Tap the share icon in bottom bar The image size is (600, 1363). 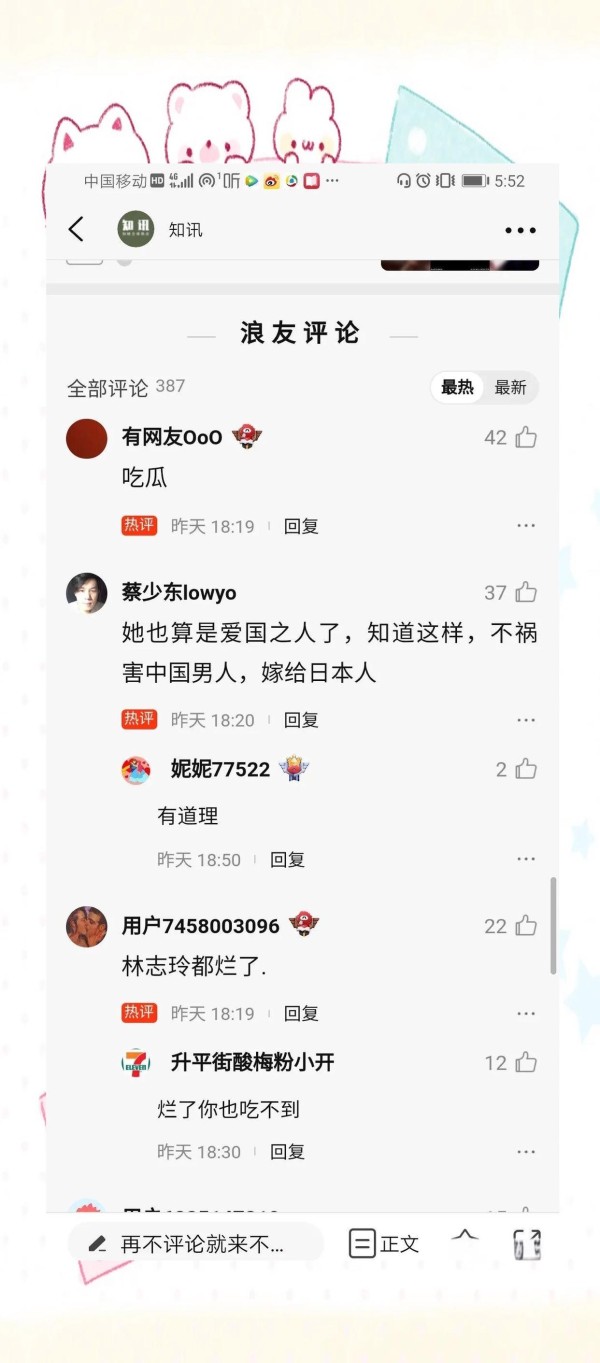(527, 1245)
